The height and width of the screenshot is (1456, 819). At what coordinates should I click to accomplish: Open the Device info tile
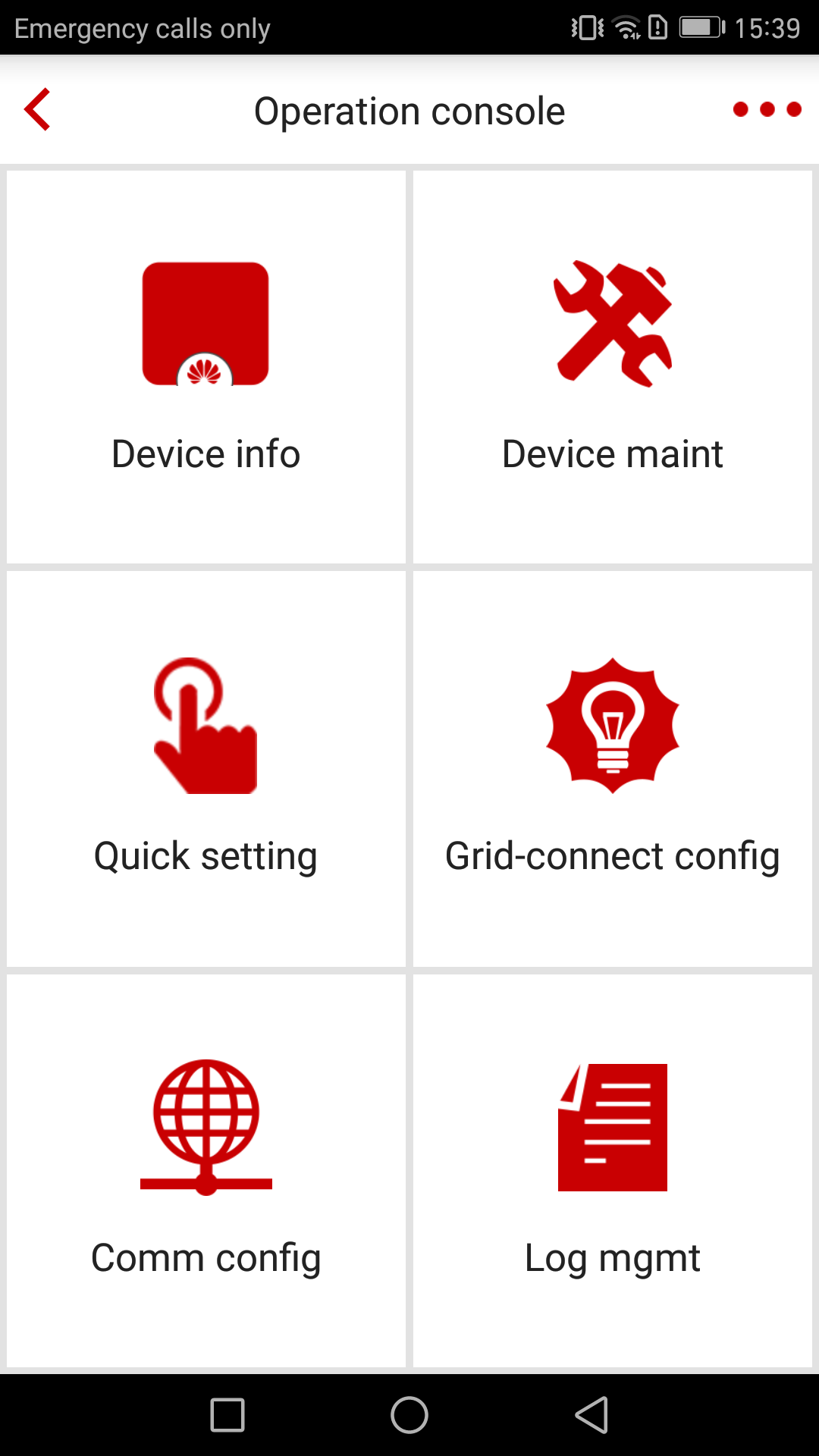206,368
